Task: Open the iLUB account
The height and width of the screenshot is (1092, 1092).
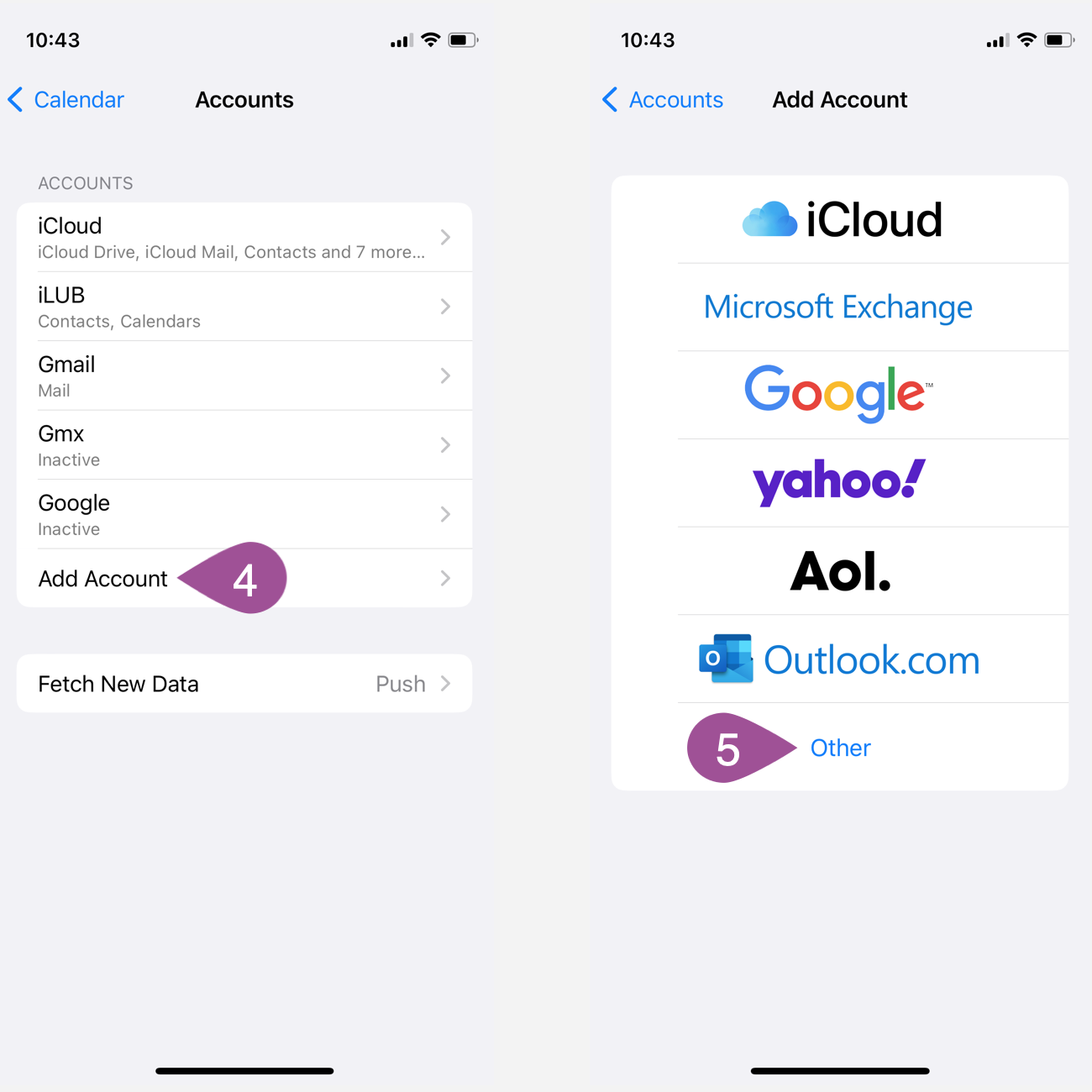Action: click(x=244, y=307)
